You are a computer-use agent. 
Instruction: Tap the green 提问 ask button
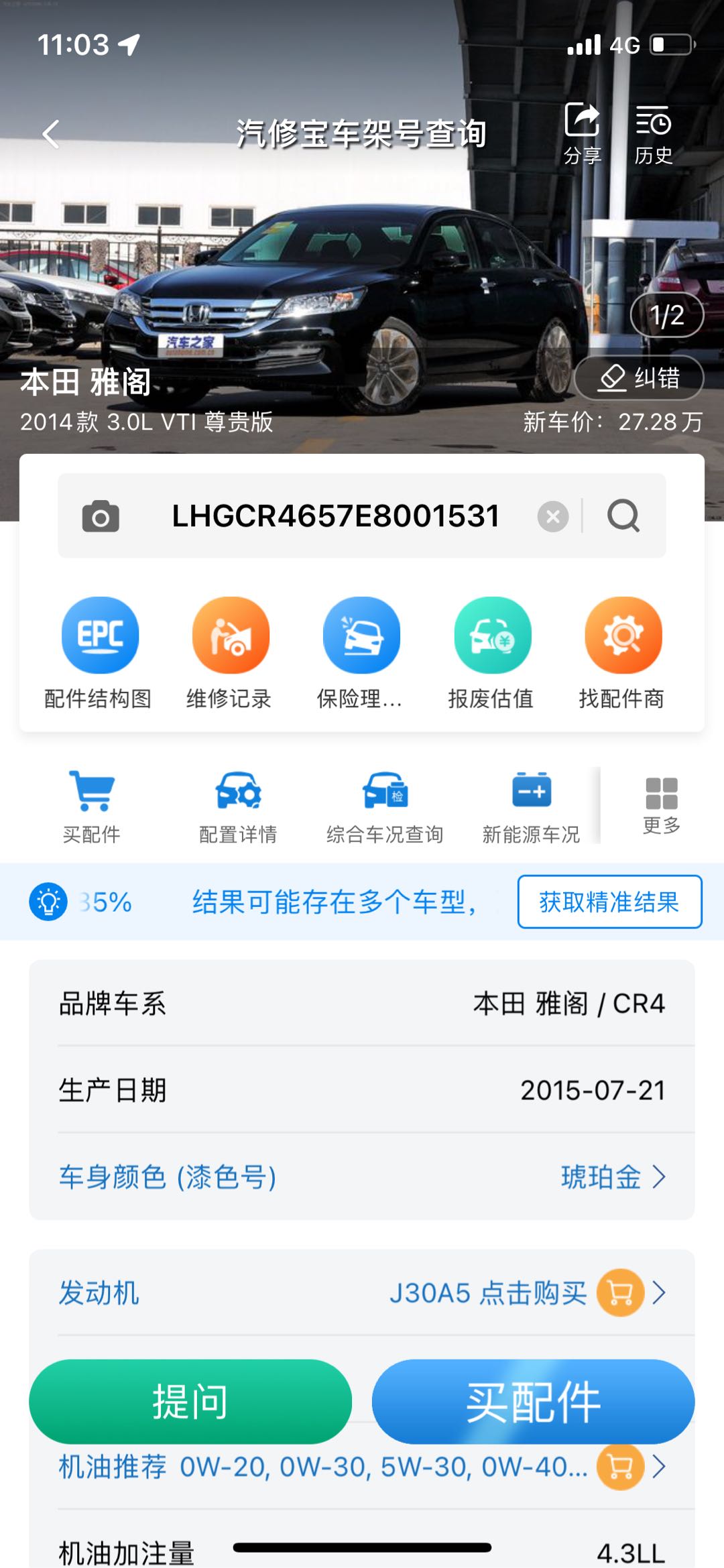[190, 1401]
